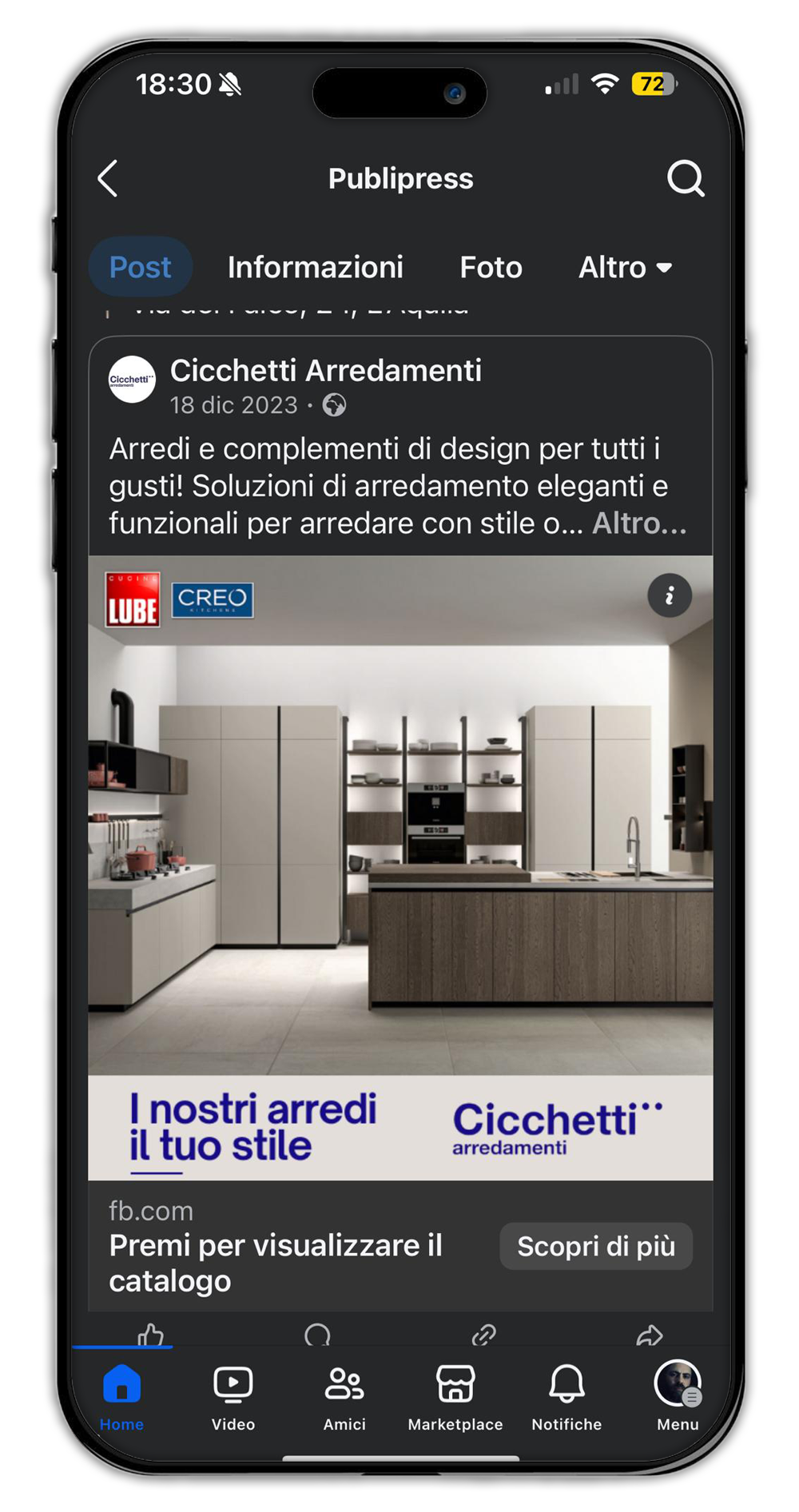Screen dimensions: 799x1512
Task: Select the Post tab
Action: [x=140, y=267]
